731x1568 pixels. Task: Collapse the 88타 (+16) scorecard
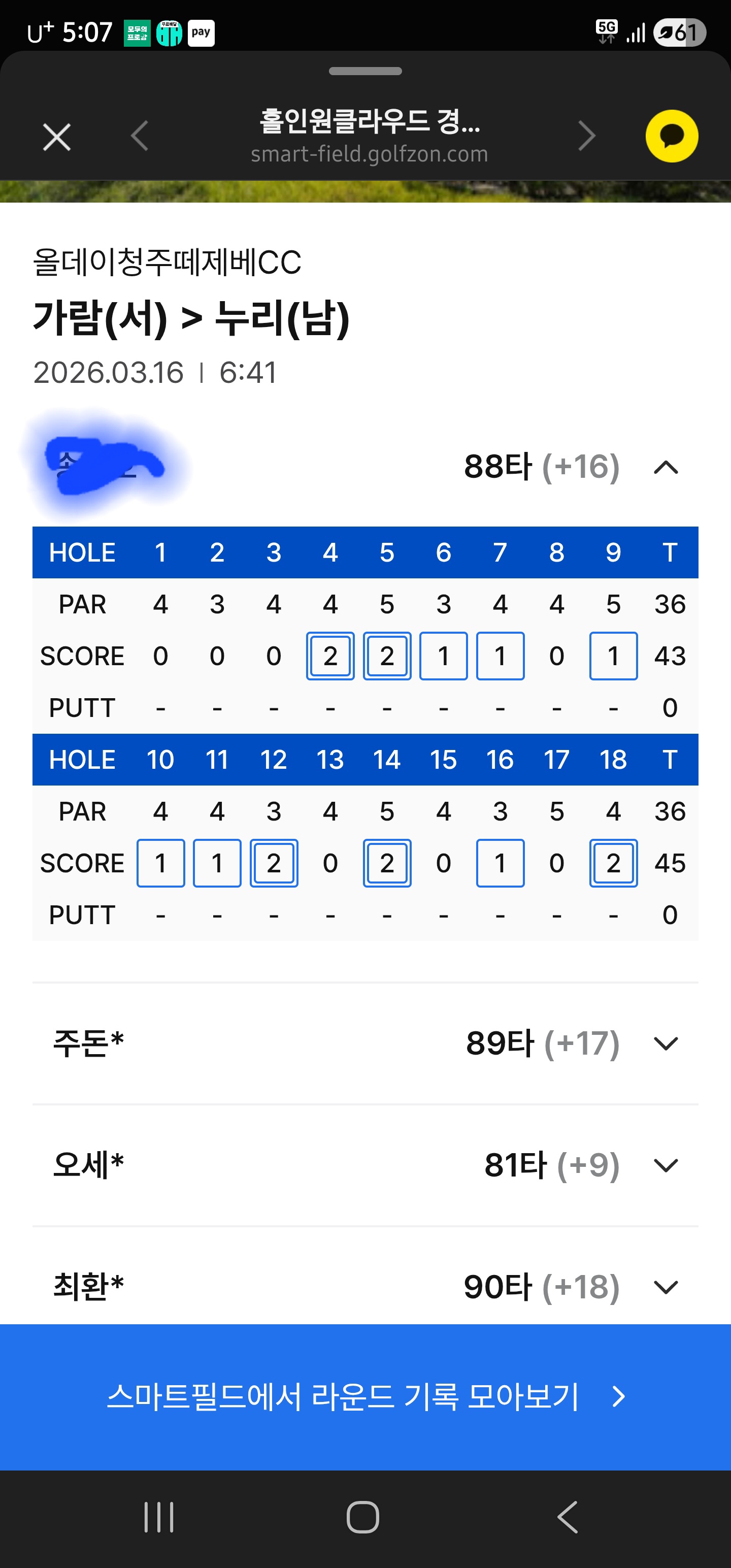[666, 468]
